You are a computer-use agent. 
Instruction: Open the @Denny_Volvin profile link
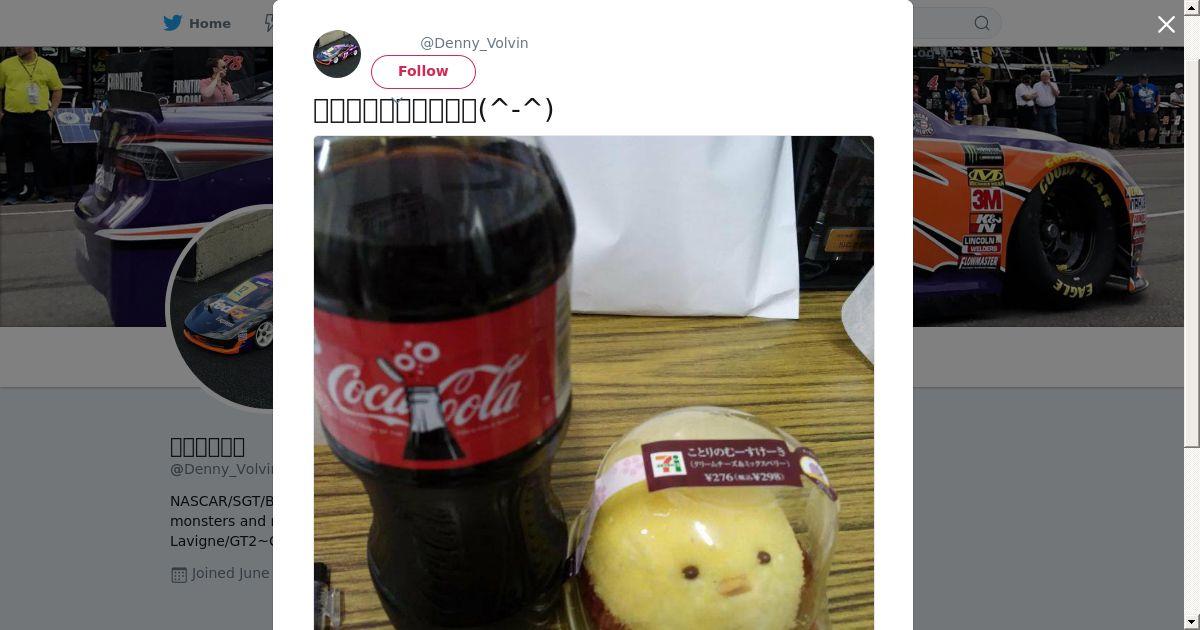click(474, 43)
